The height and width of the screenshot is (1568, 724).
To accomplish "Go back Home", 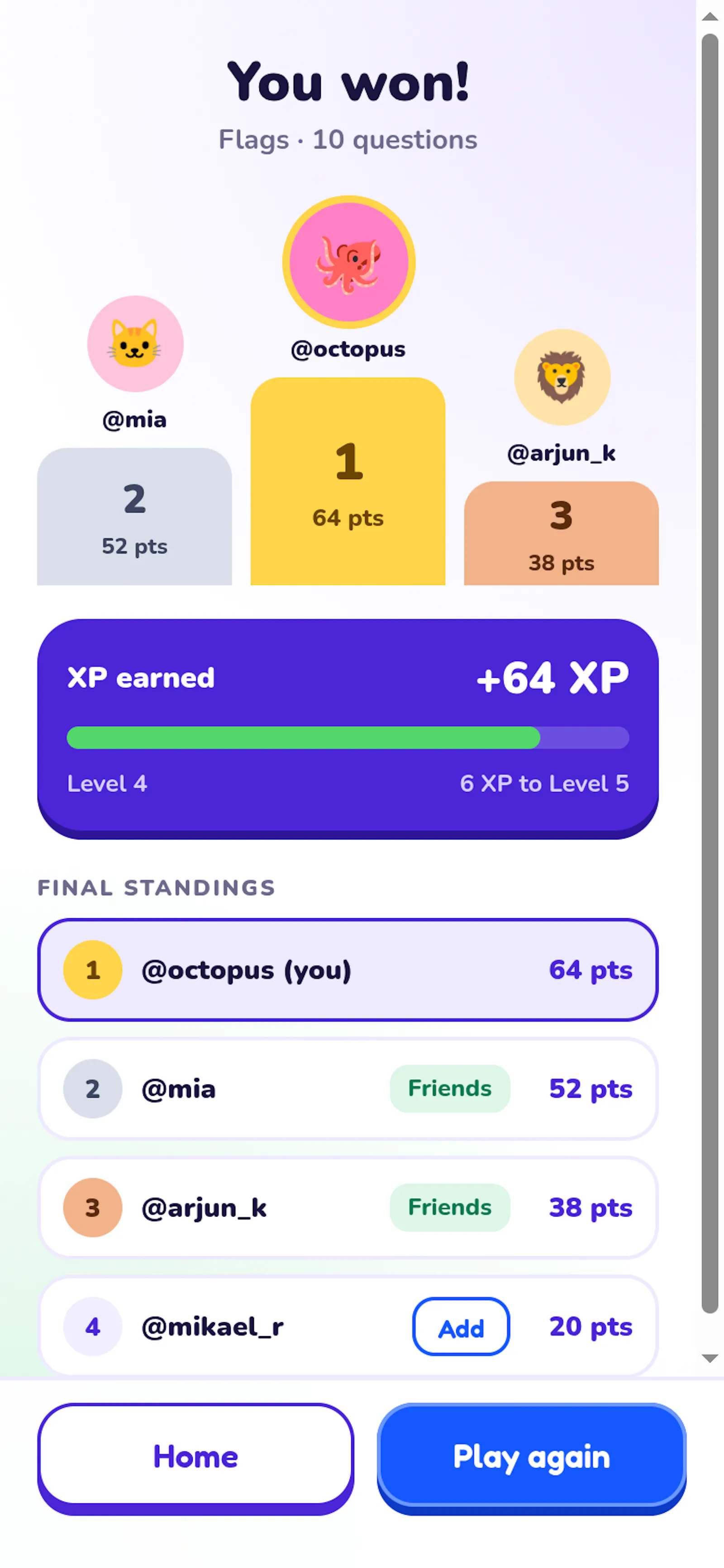I will pyautogui.click(x=195, y=1457).
